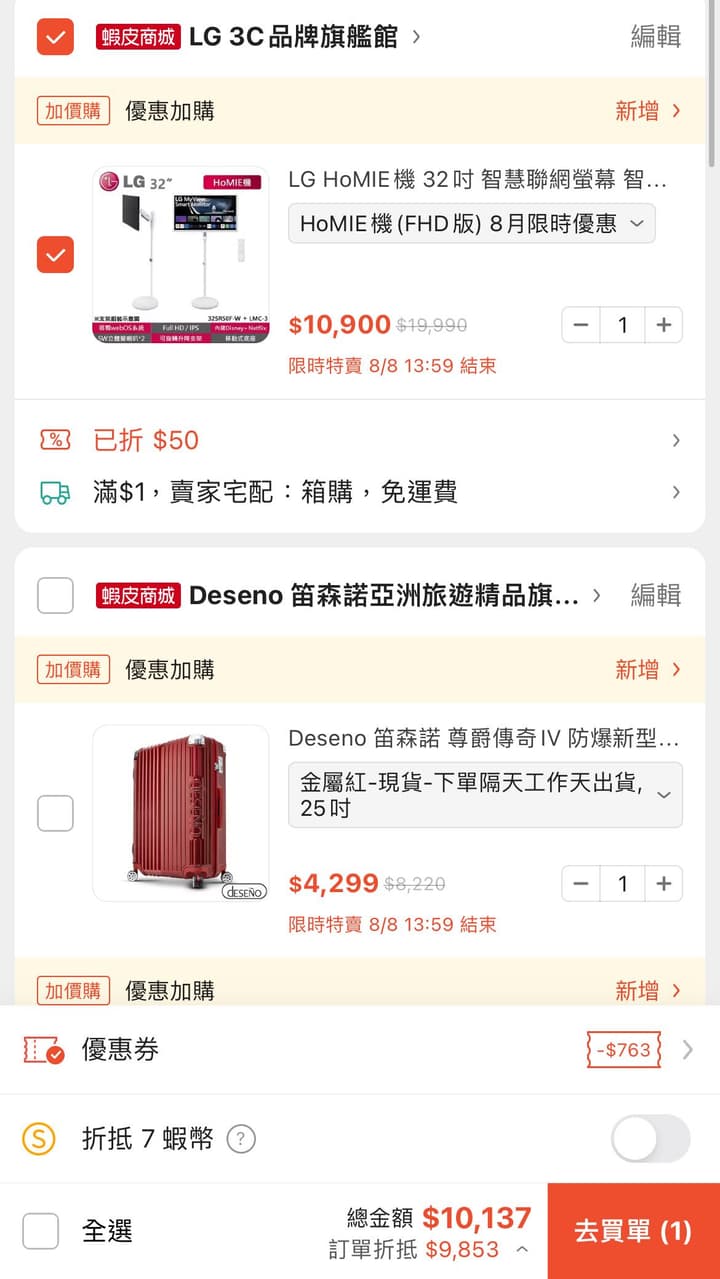Uncheck the LG 3C品牌旗艦館 shop checkbox

click(x=55, y=37)
